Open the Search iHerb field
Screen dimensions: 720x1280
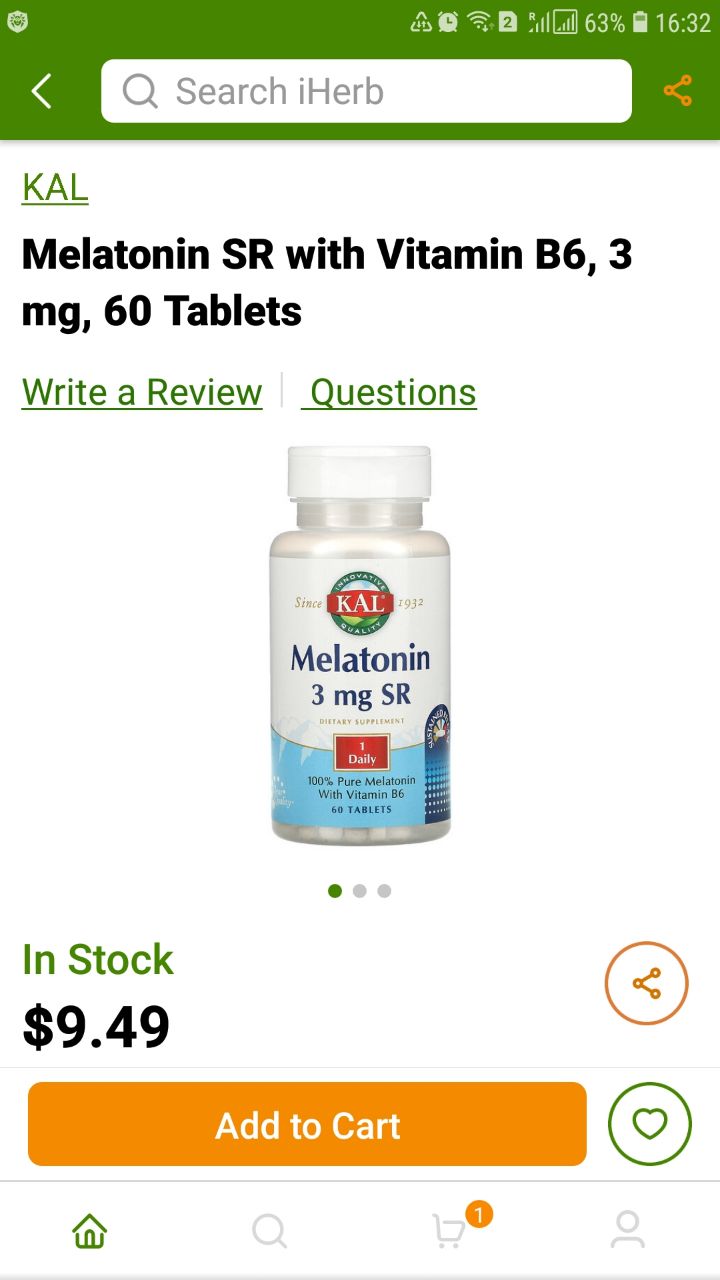(x=366, y=91)
